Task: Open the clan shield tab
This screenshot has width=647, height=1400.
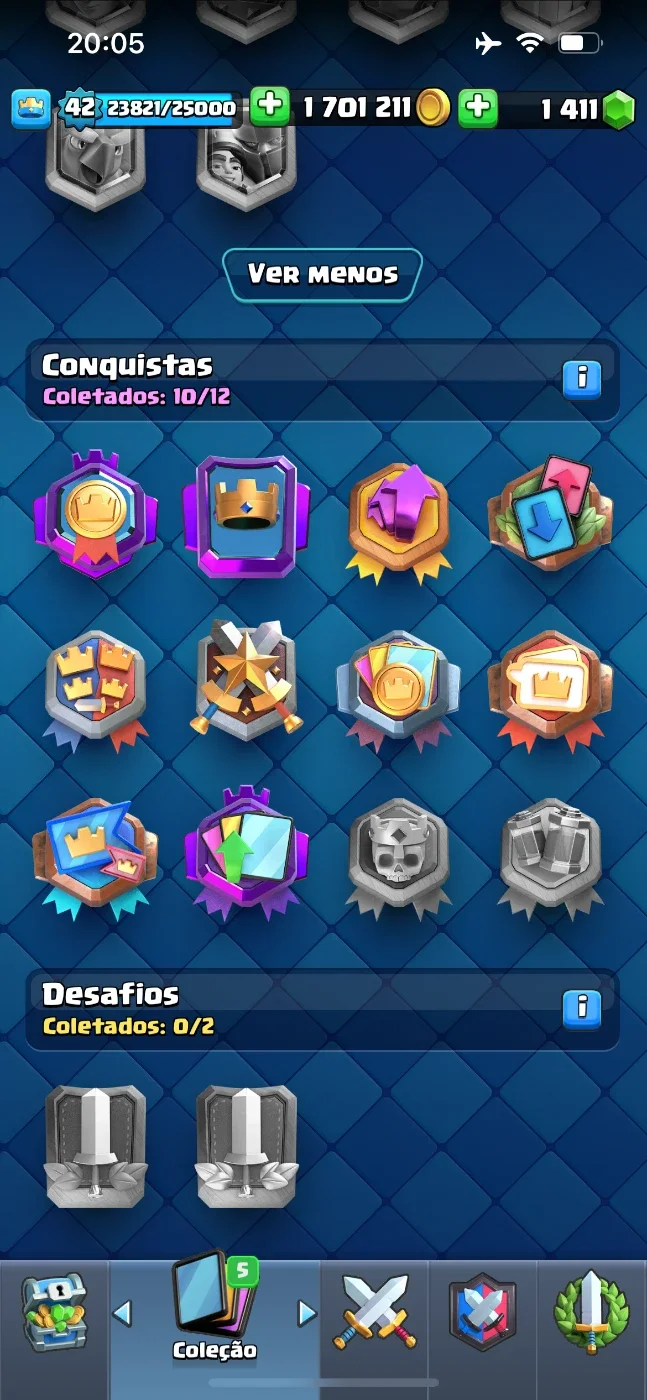Action: [x=483, y=1311]
